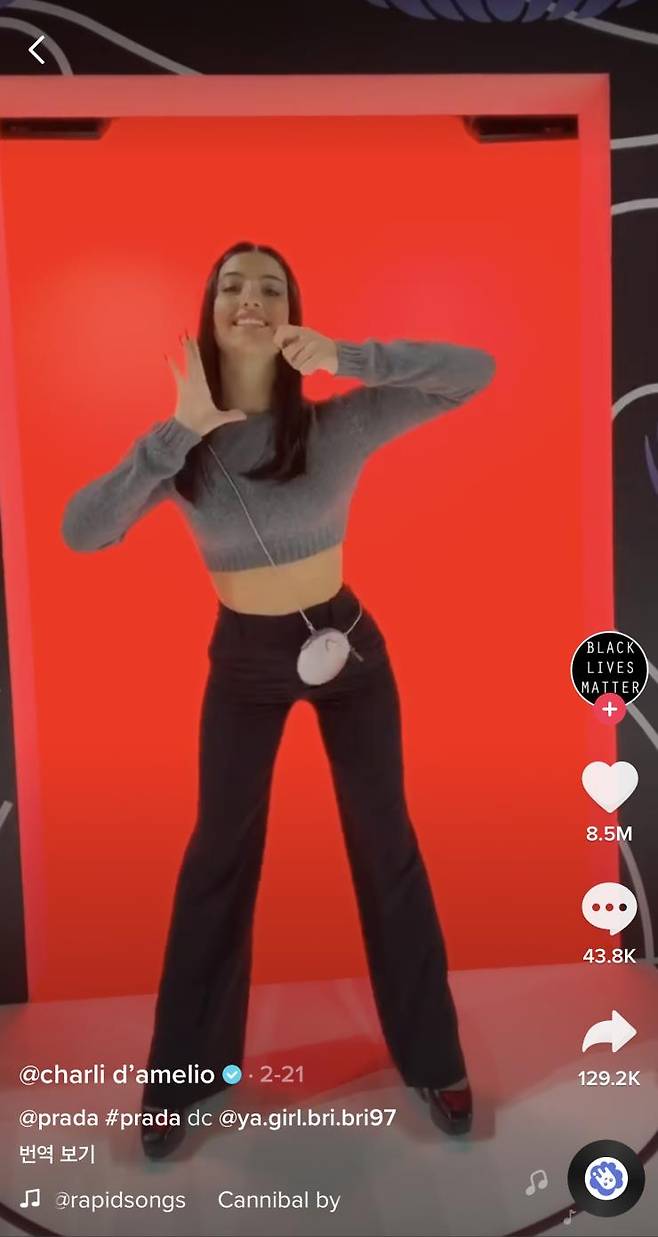The image size is (658, 1237).
Task: Like this video with the heart
Action: (x=609, y=786)
